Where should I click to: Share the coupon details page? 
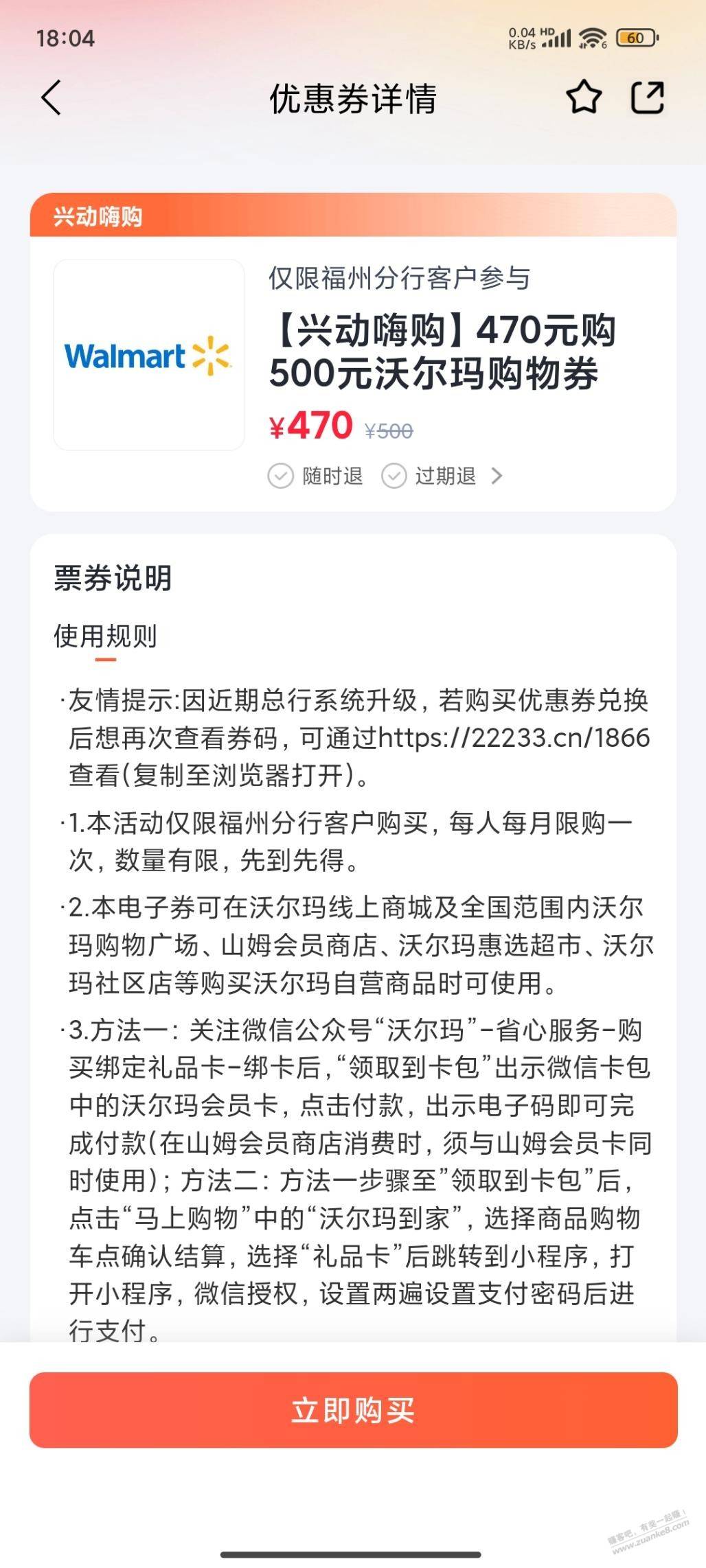click(647, 97)
